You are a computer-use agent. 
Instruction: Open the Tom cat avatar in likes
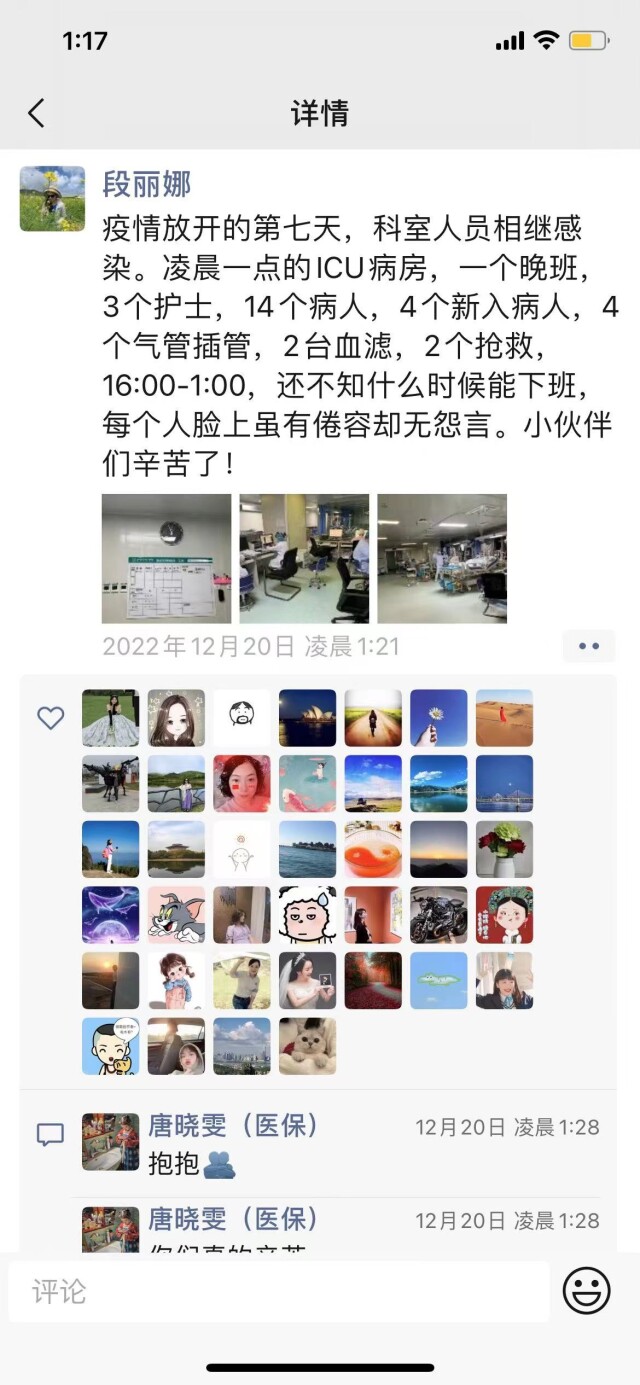(x=176, y=914)
